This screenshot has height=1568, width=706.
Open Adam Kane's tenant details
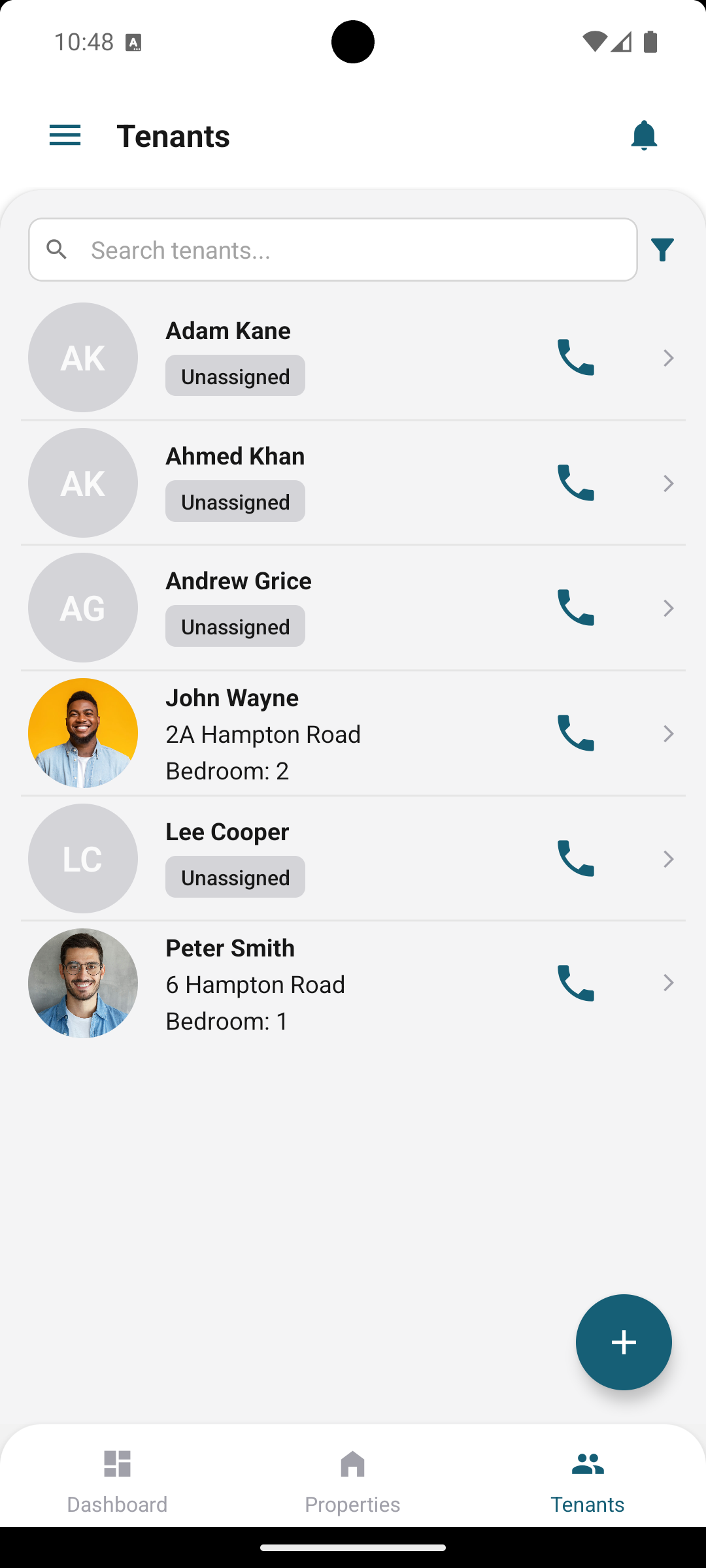[x=668, y=358]
